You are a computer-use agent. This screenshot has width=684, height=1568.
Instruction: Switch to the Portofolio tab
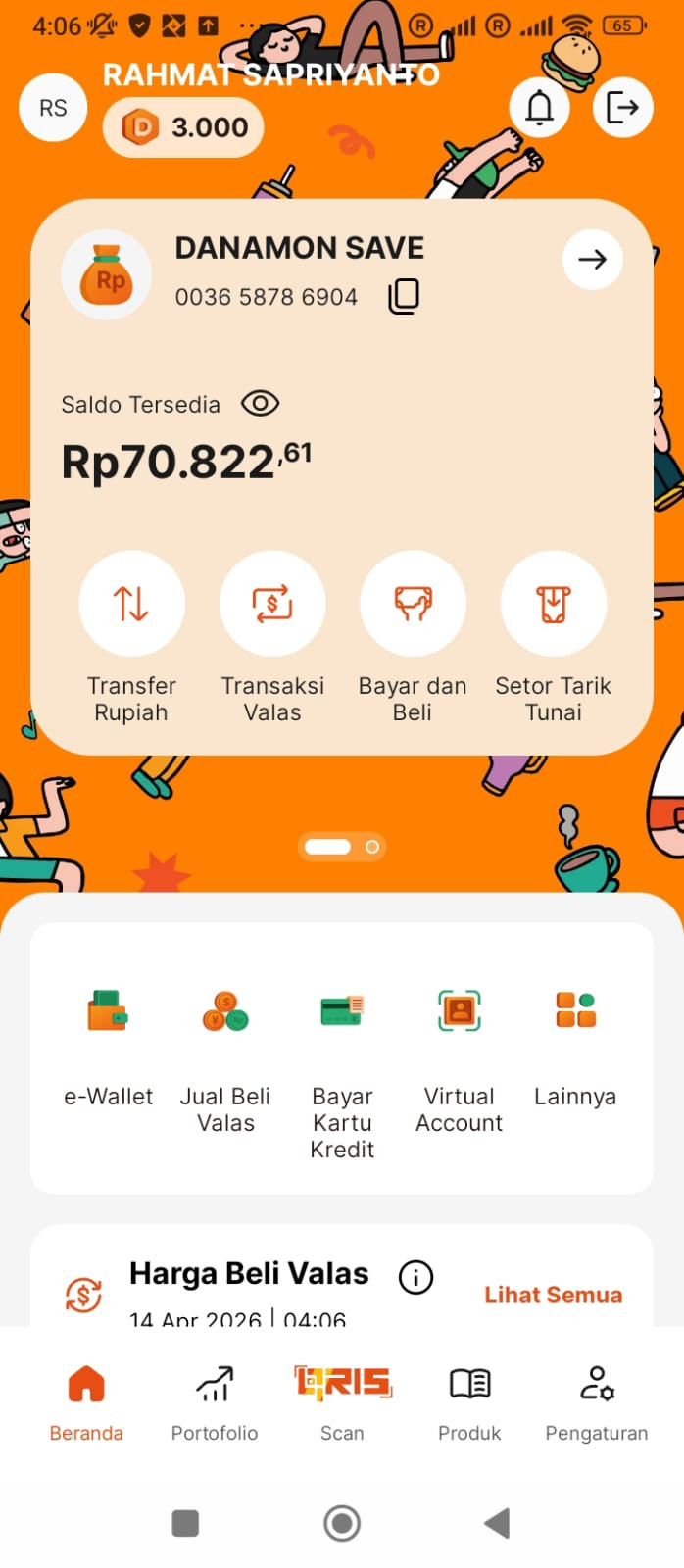pyautogui.click(x=215, y=1401)
